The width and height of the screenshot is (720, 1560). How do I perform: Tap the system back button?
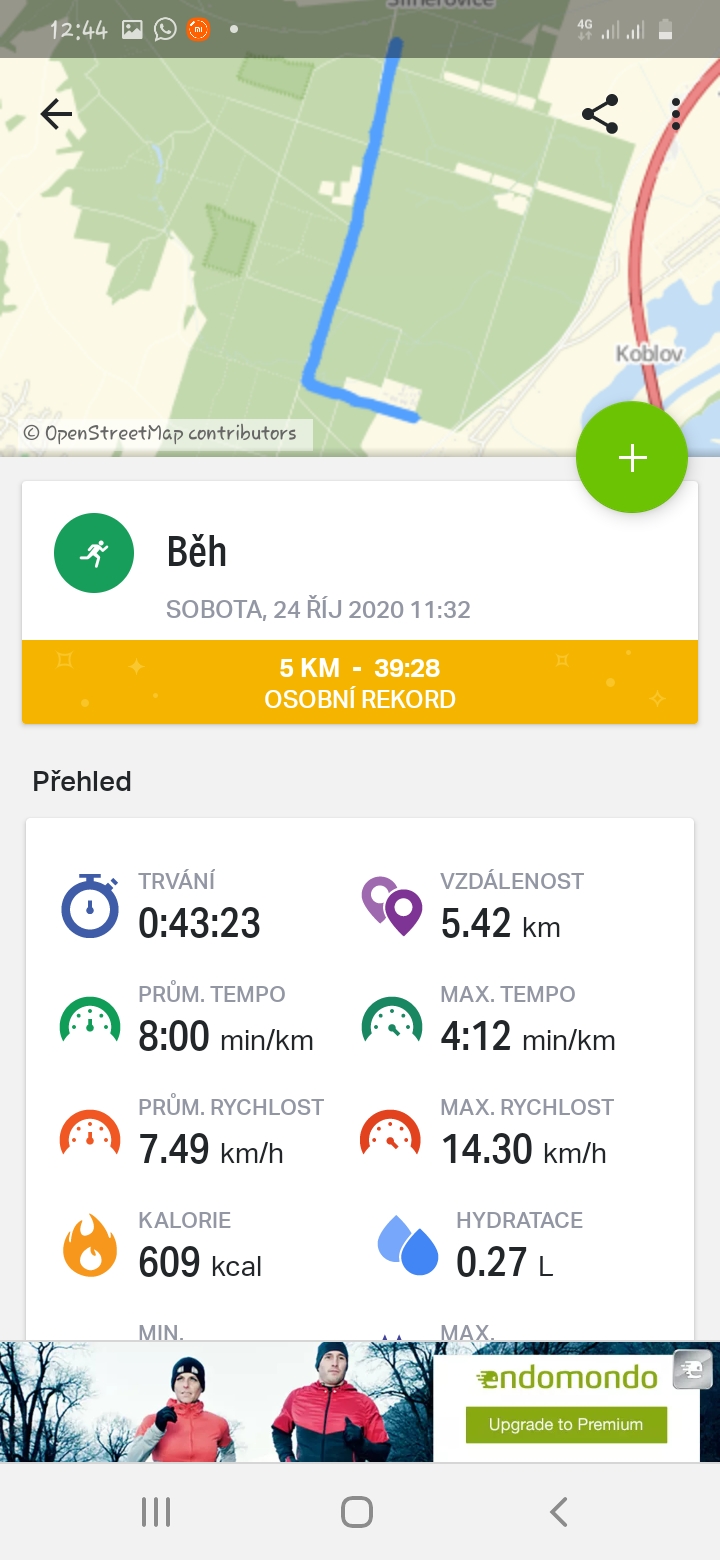coord(559,1512)
